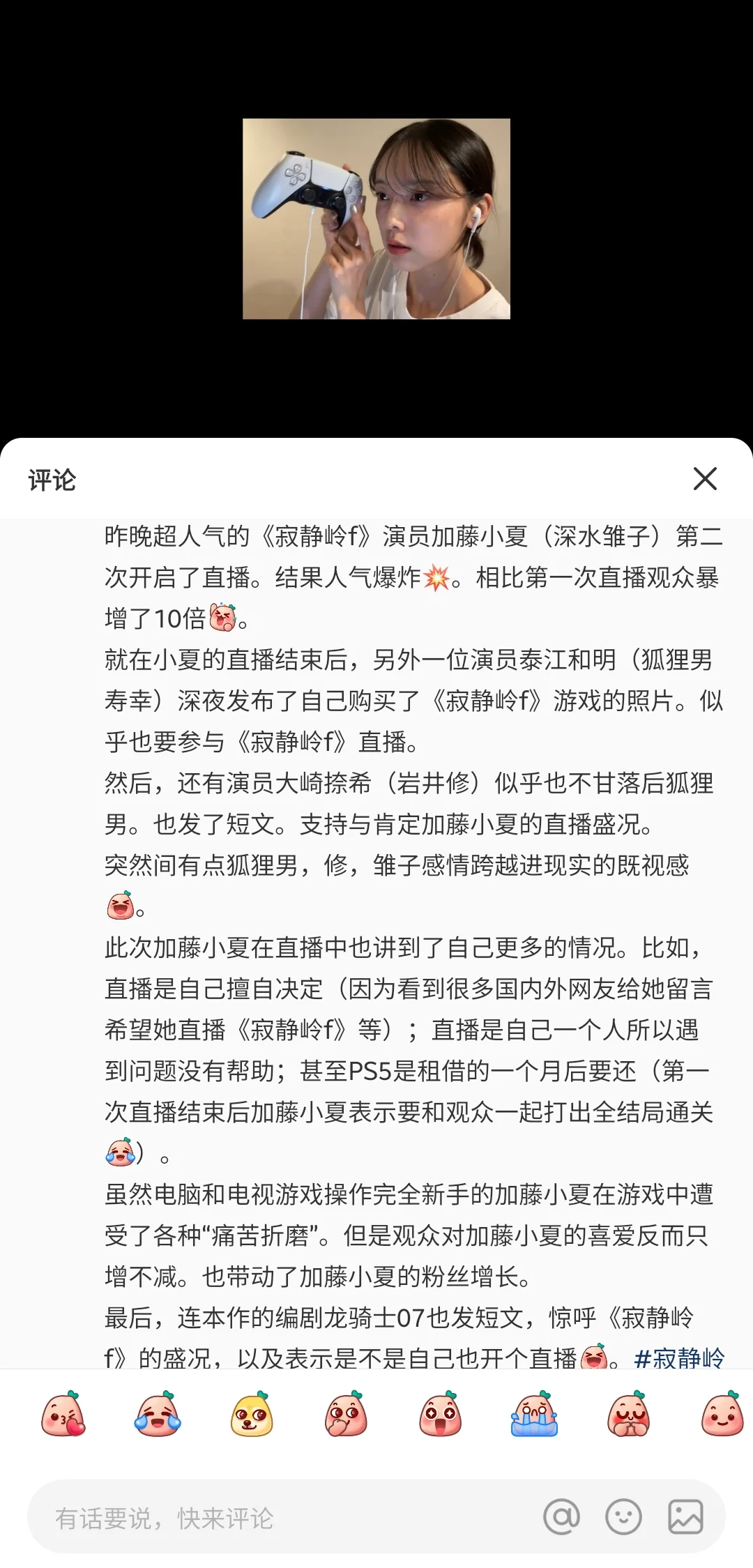Viewport: 753px width, 1568px height.
Task: Insert the blushing smile emoji sticker
Action: (722, 1414)
